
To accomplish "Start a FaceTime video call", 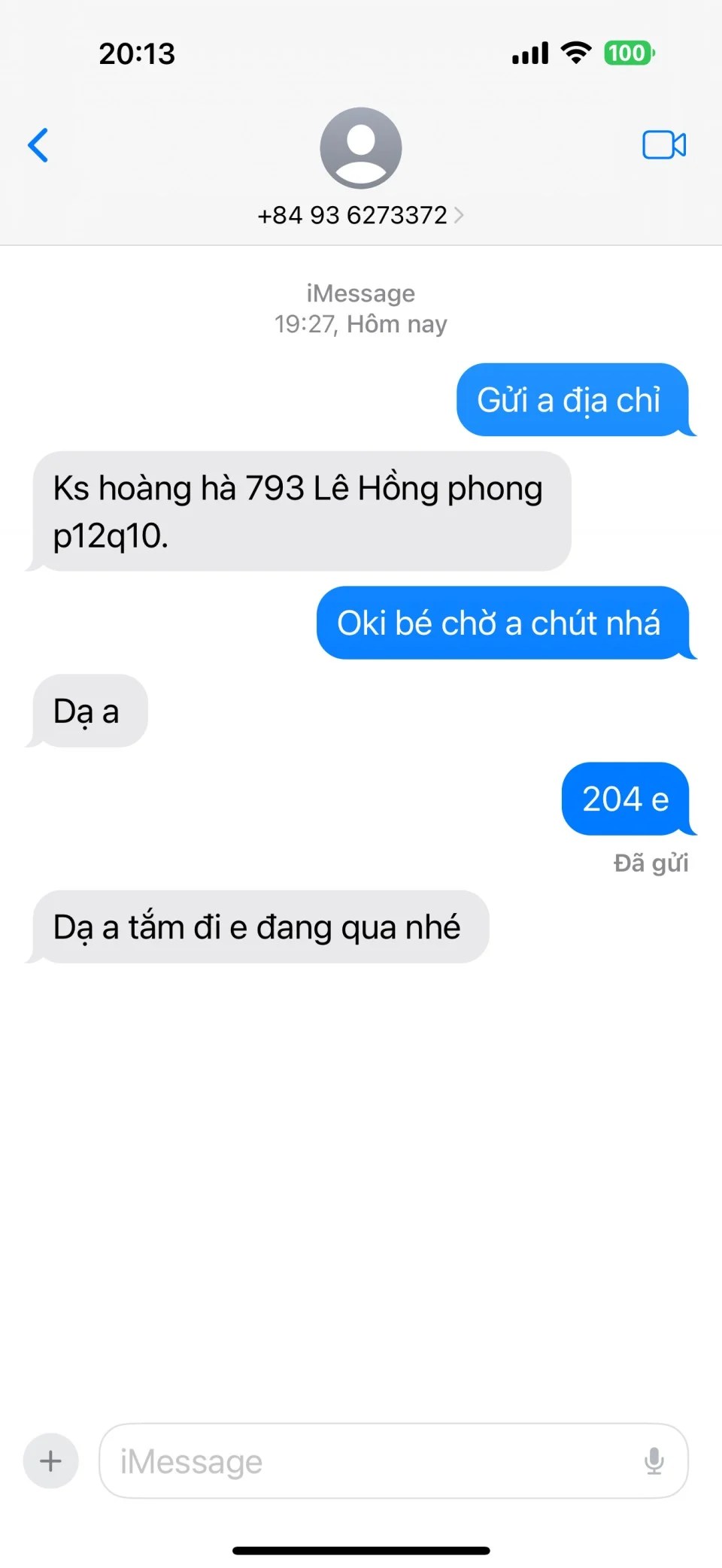I will tap(663, 145).
